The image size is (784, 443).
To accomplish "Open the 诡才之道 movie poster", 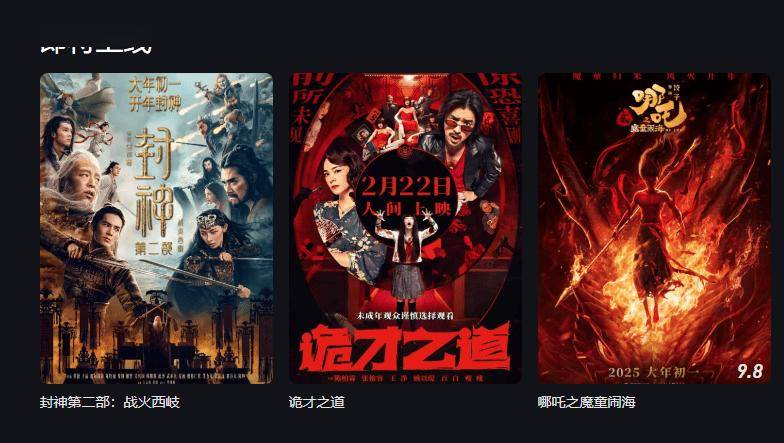I will tap(405, 228).
